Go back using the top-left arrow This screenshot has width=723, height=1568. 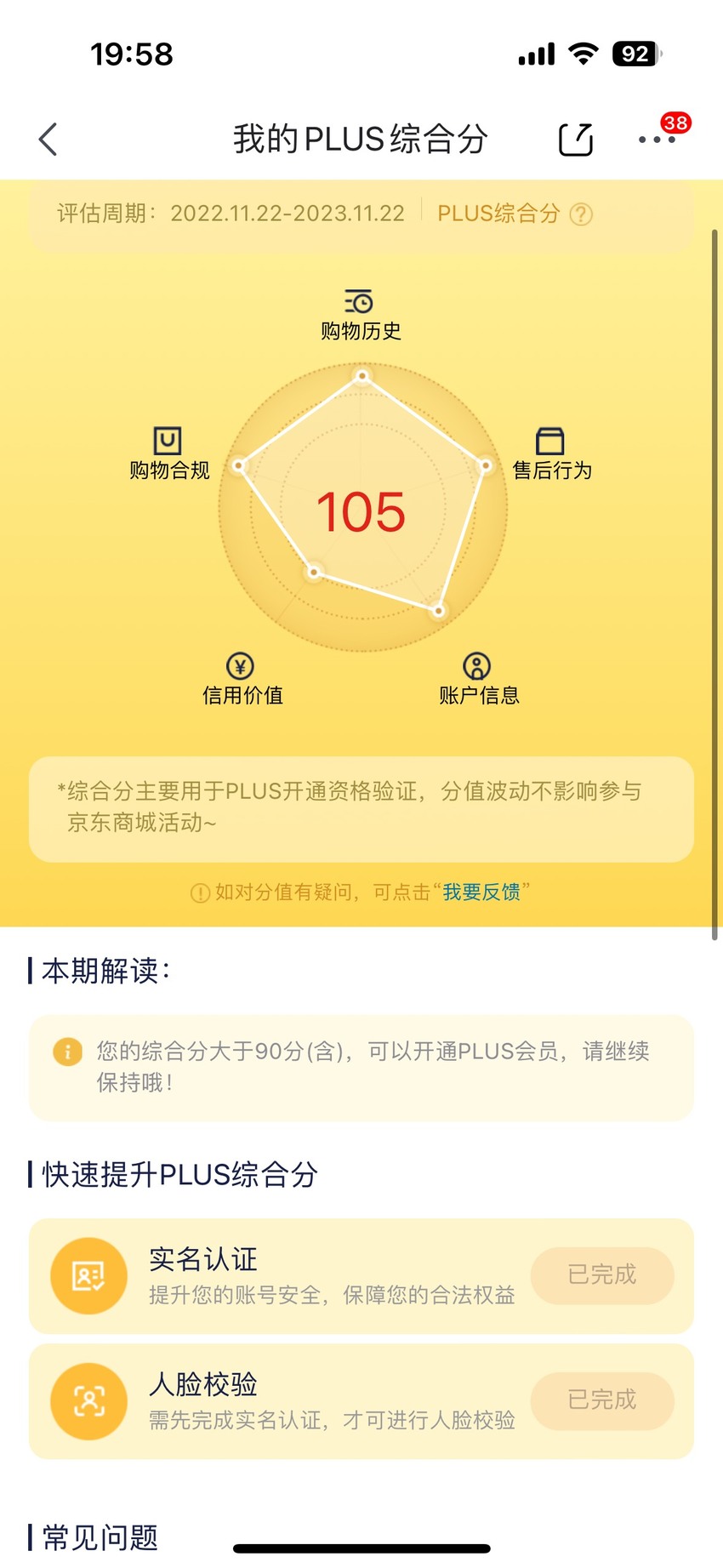[x=48, y=140]
